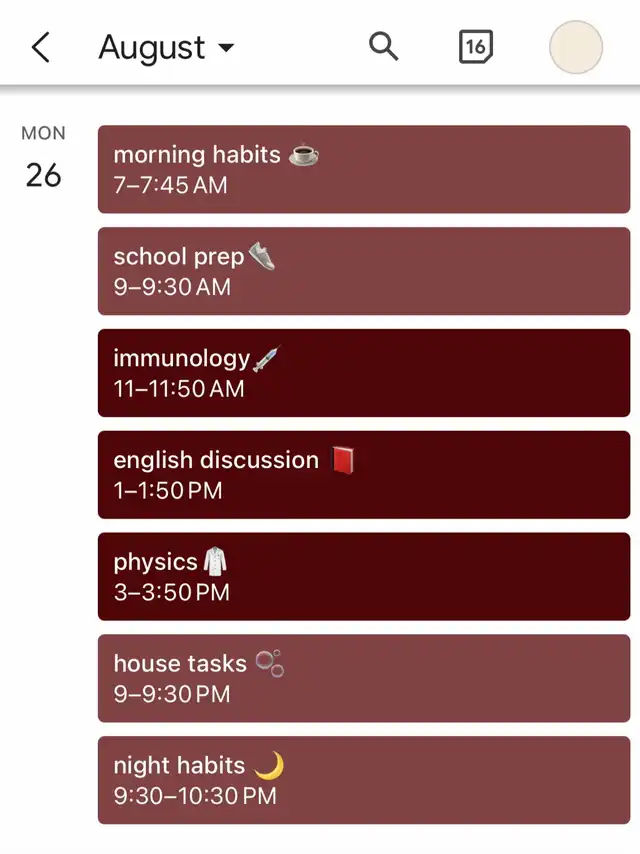
Task: View the immunology event details
Action: coord(364,373)
